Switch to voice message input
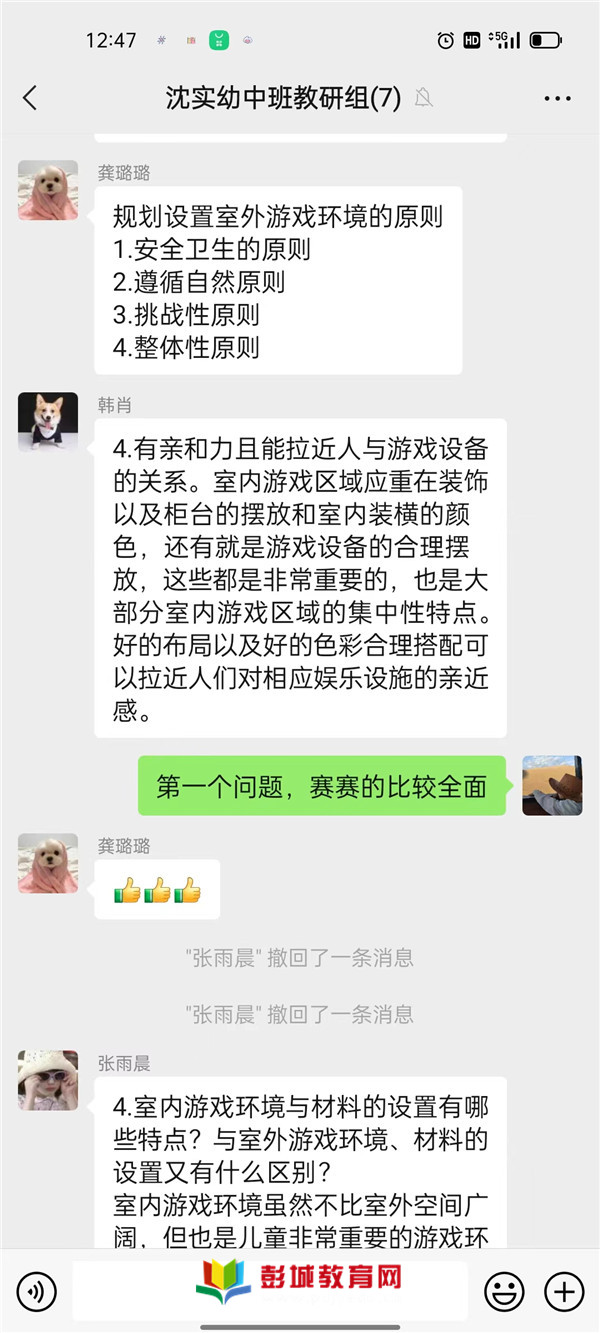Image resolution: width=600 pixels, height=1333 pixels. point(36,1292)
